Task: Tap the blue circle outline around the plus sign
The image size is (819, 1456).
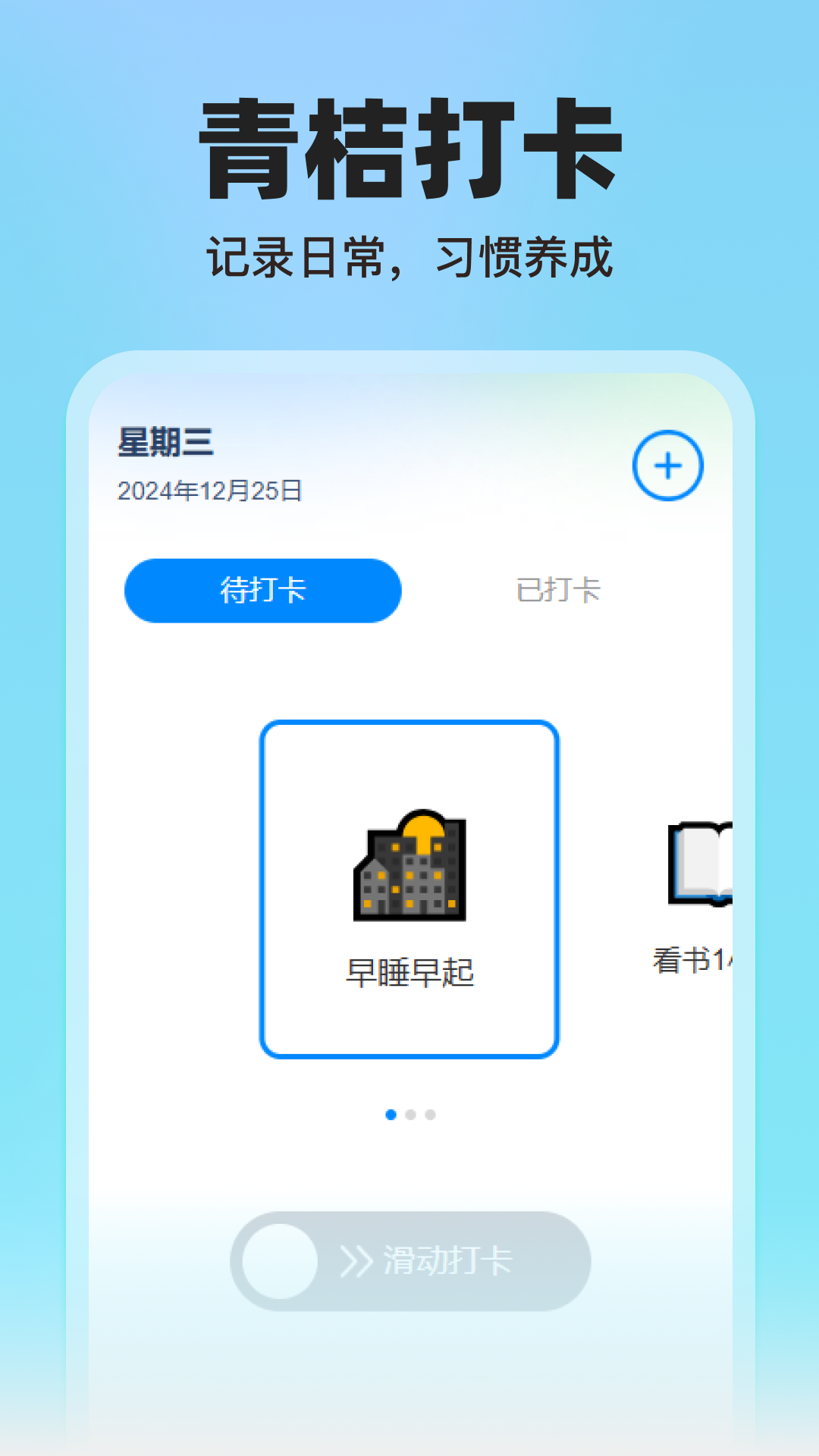Action: (x=668, y=466)
